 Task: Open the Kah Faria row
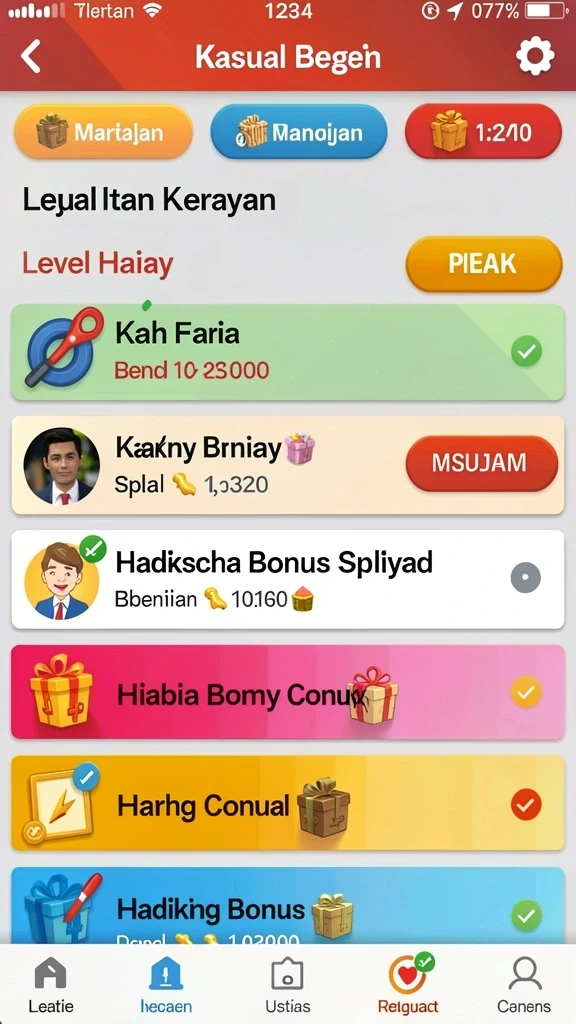pyautogui.click(x=288, y=353)
